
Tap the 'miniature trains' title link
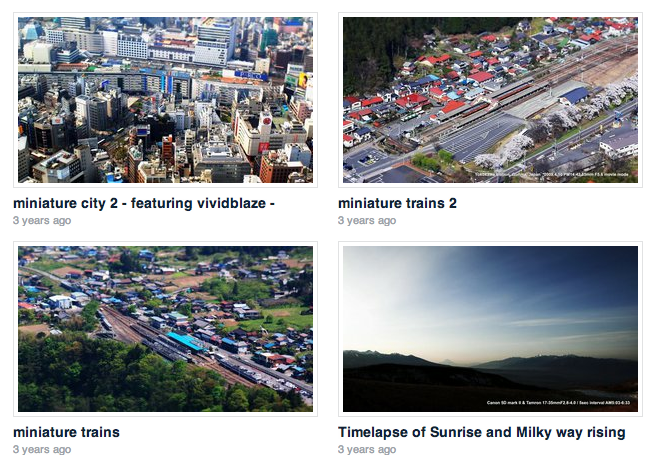point(67,432)
